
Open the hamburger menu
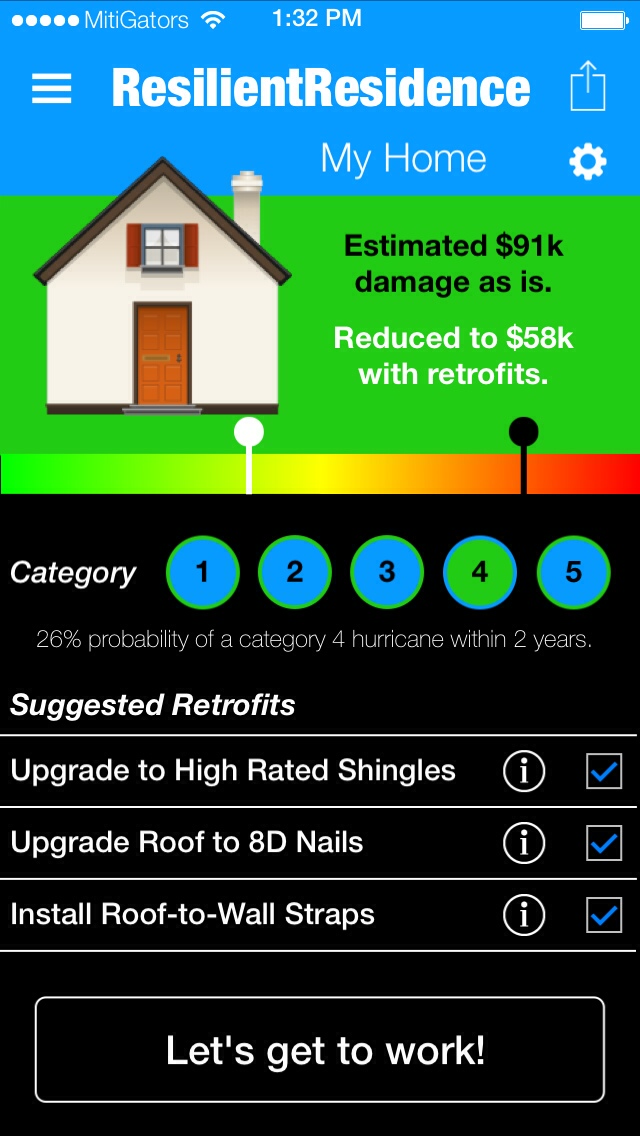tap(52, 88)
